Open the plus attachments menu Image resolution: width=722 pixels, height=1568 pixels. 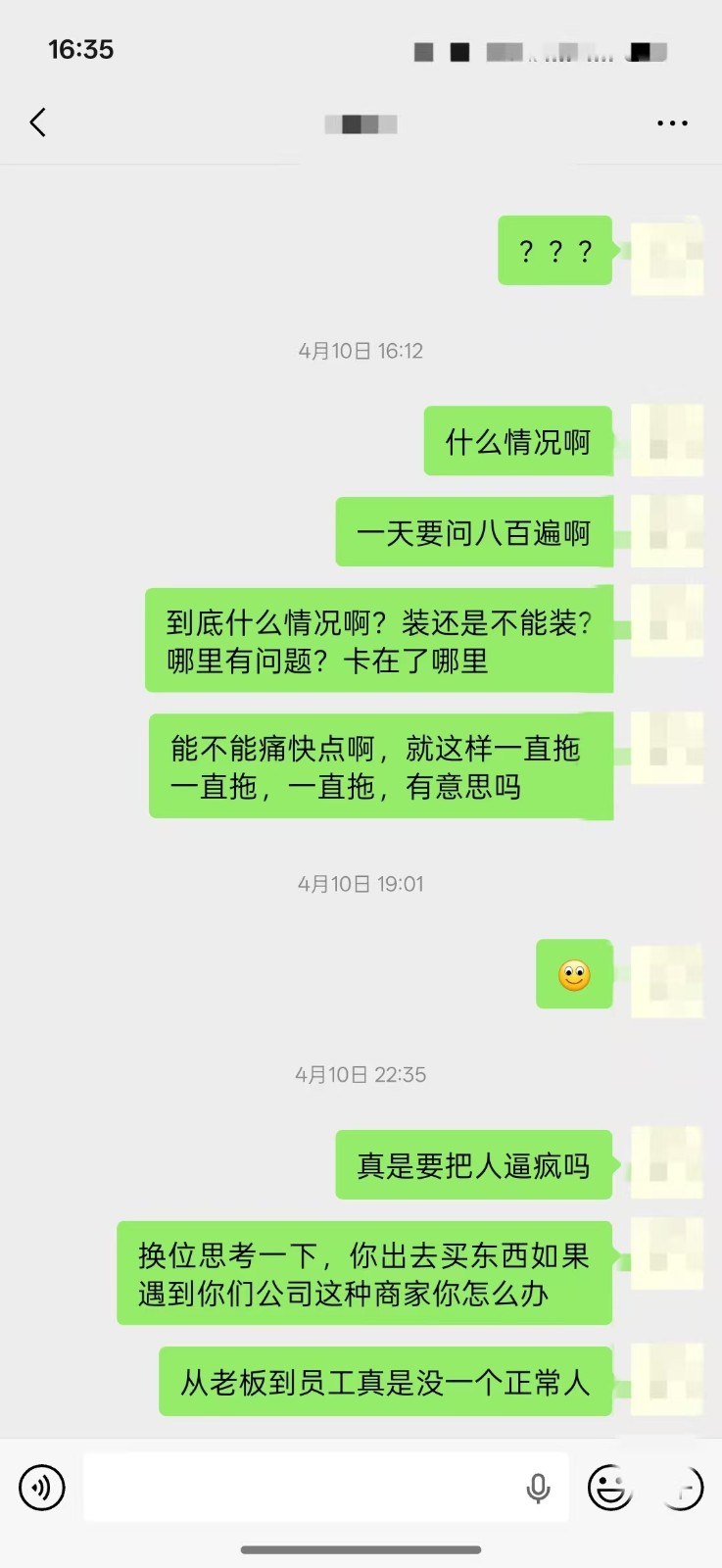[683, 1488]
